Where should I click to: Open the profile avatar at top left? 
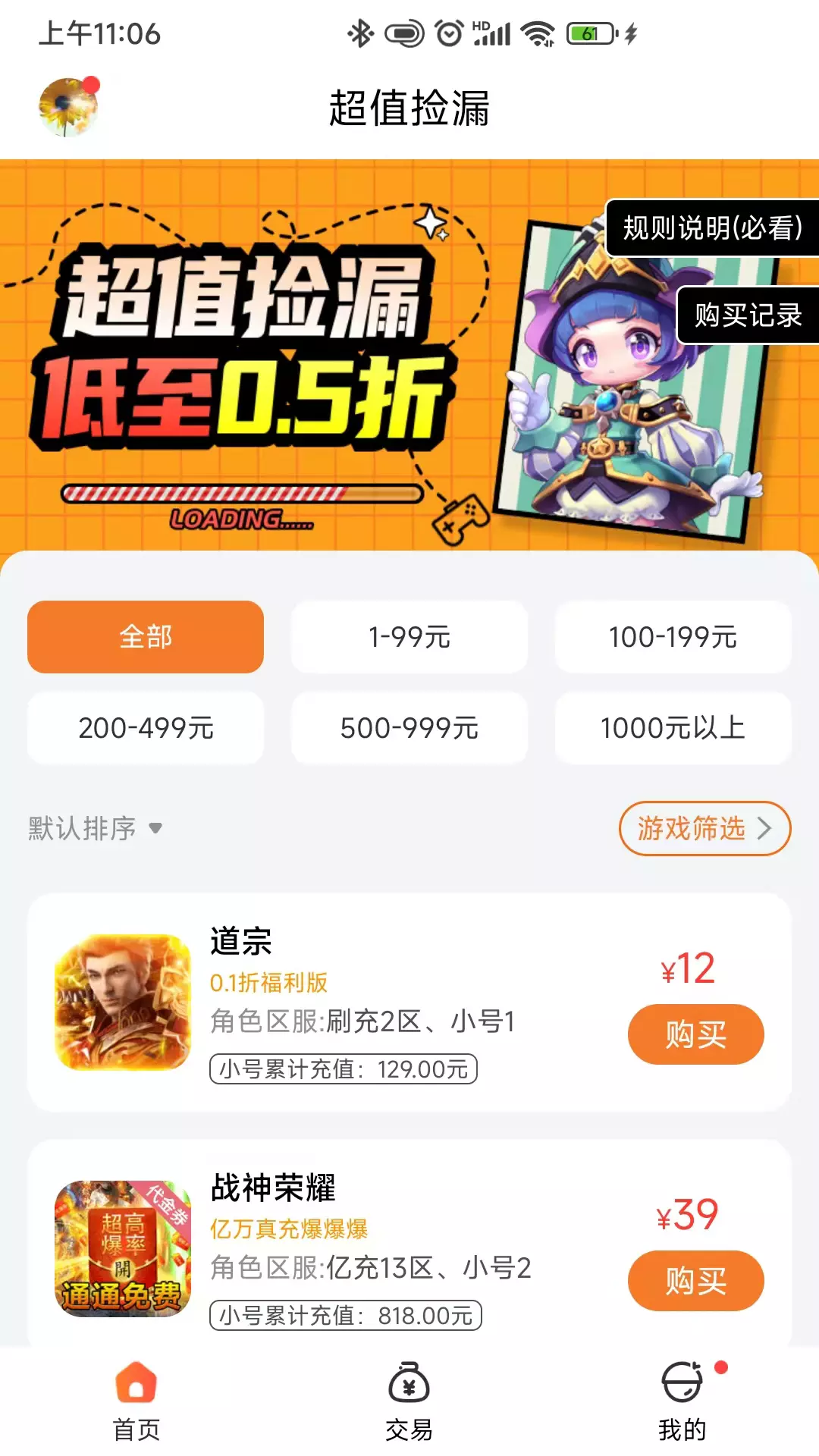pyautogui.click(x=68, y=107)
